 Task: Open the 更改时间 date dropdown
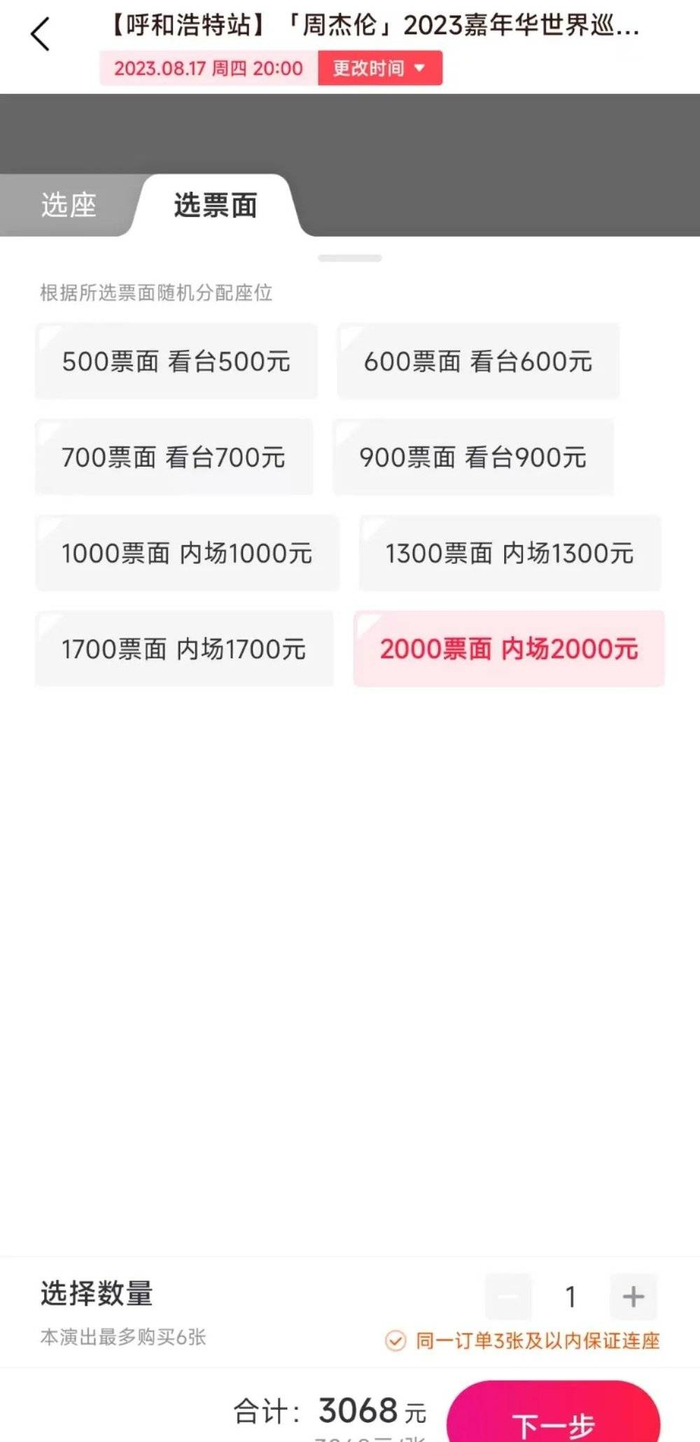click(x=379, y=69)
